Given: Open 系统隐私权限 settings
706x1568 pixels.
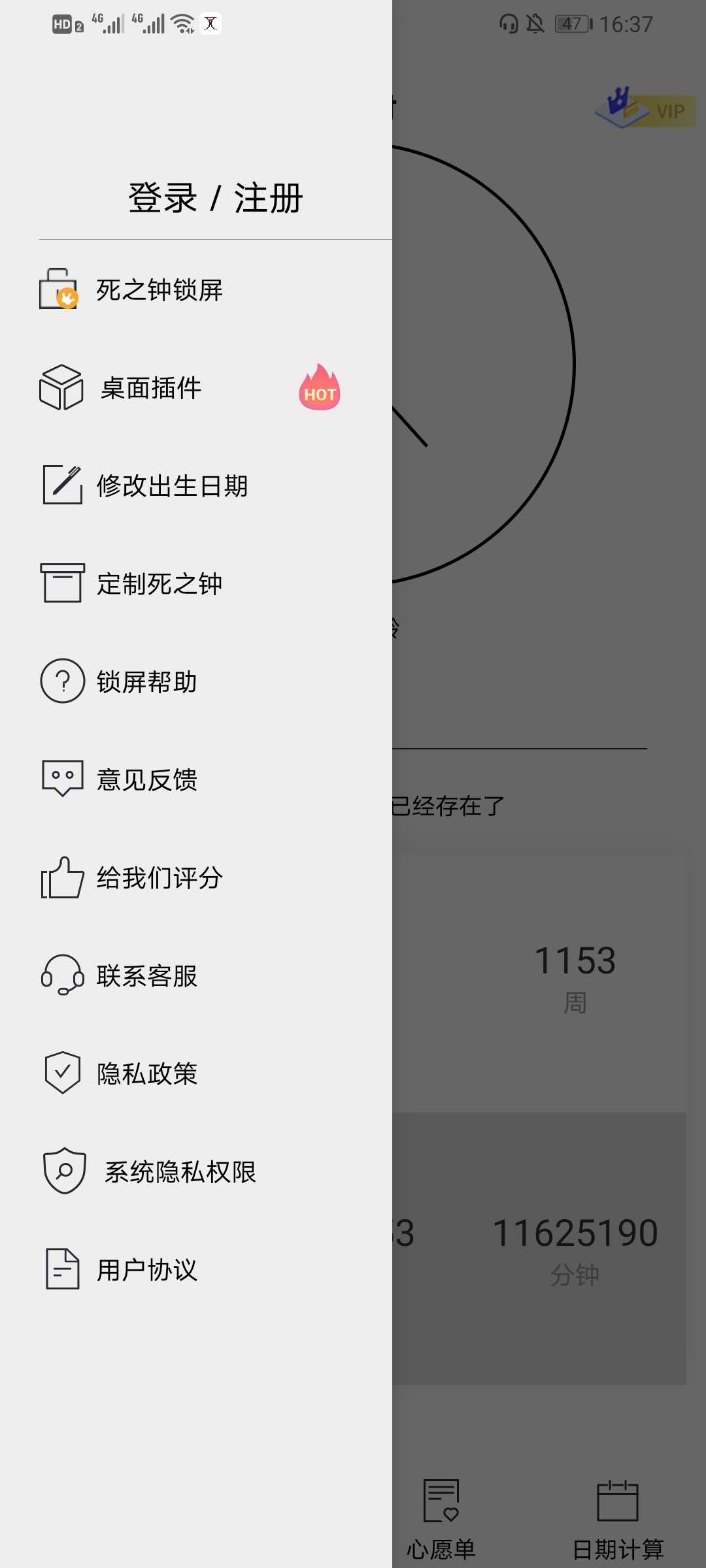Looking at the screenshot, I should pyautogui.click(x=180, y=1172).
